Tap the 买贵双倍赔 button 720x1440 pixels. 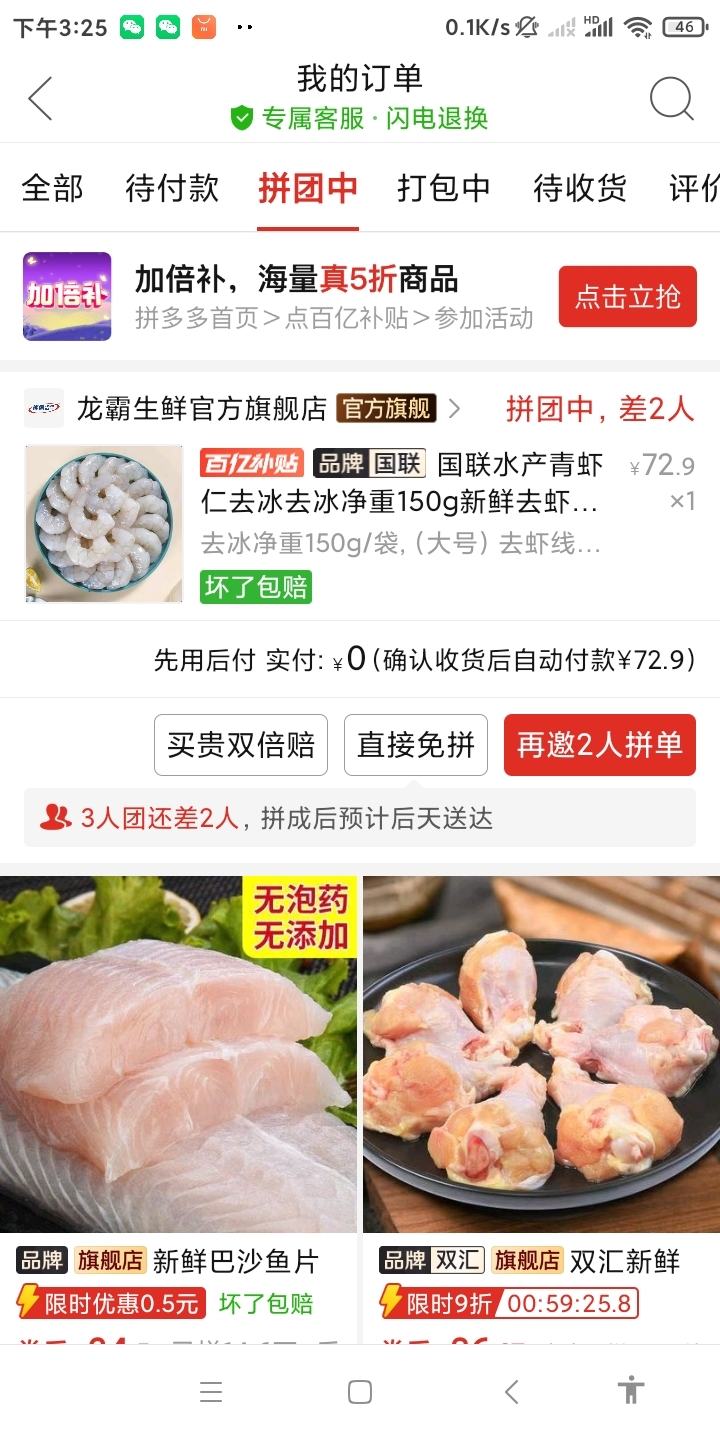pyautogui.click(x=241, y=745)
